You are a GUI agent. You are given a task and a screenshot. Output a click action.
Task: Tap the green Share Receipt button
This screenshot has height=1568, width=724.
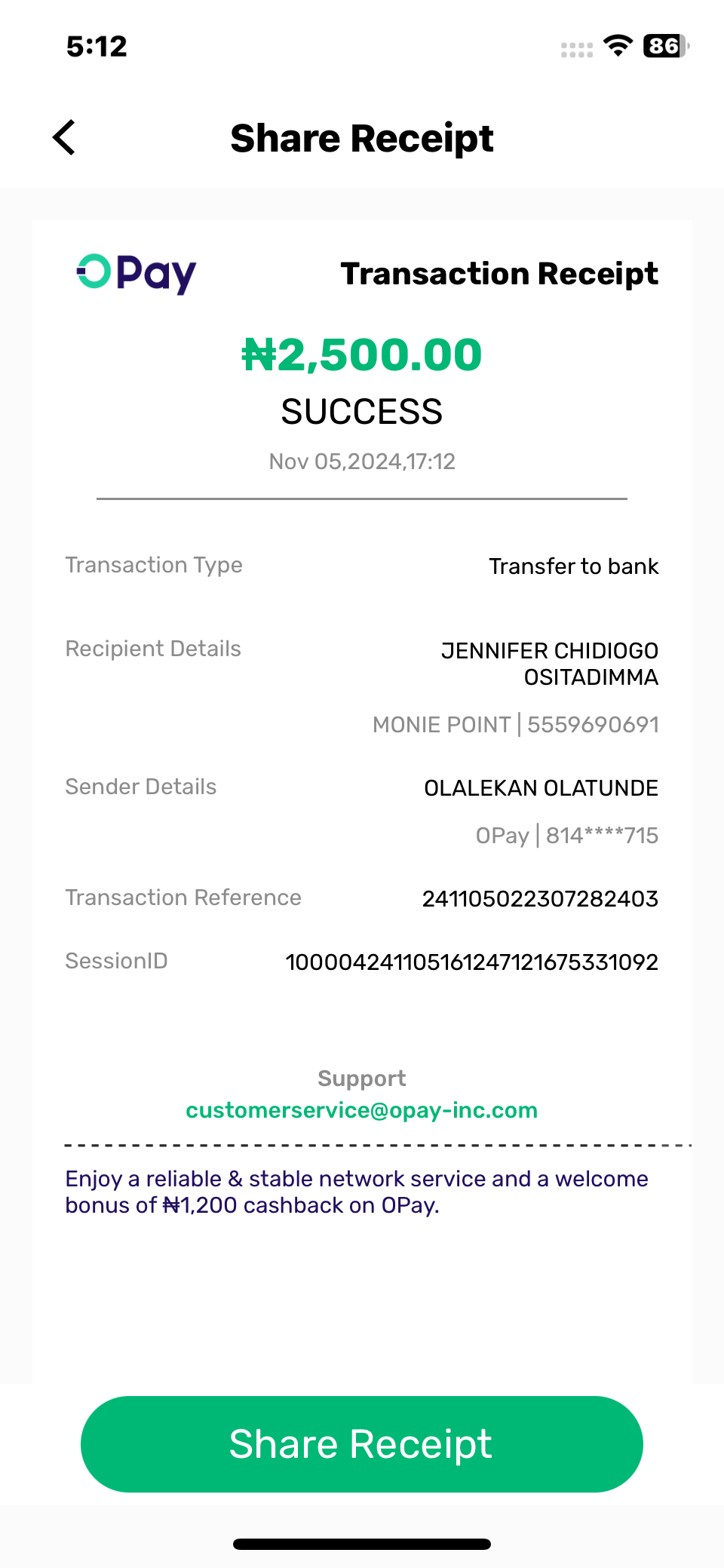(x=361, y=1444)
